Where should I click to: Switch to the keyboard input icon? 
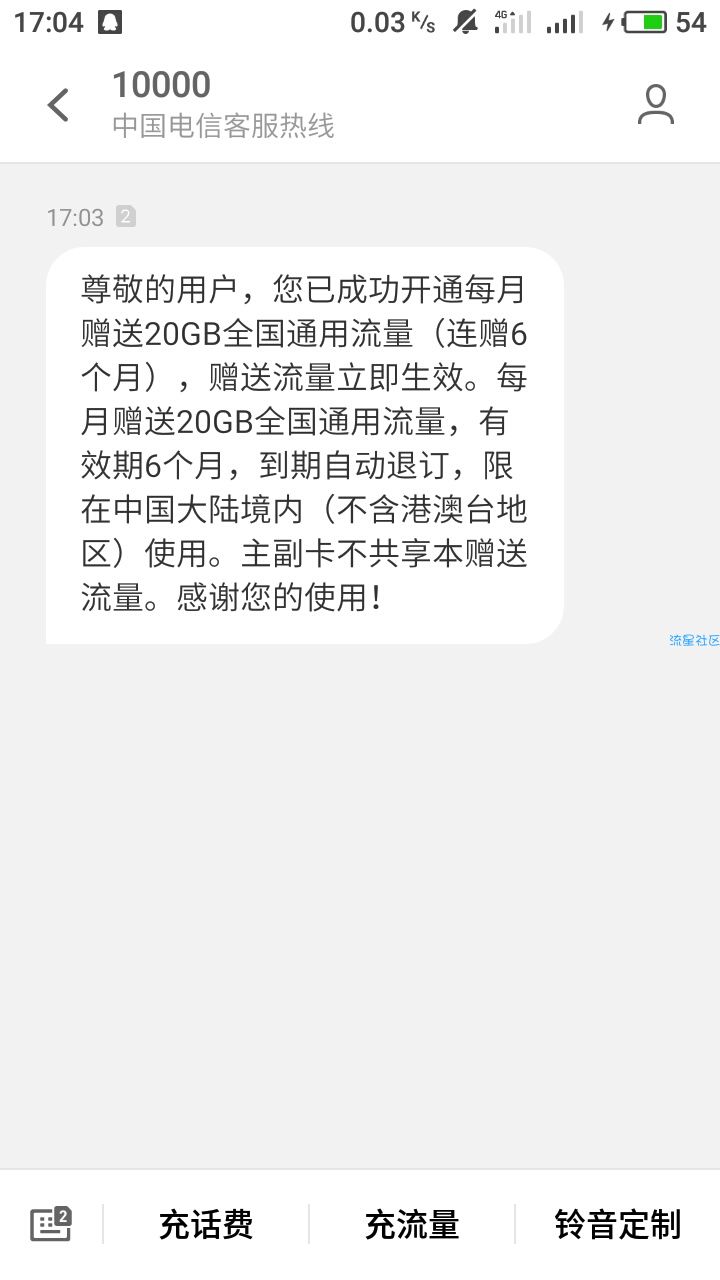click(x=51, y=1224)
